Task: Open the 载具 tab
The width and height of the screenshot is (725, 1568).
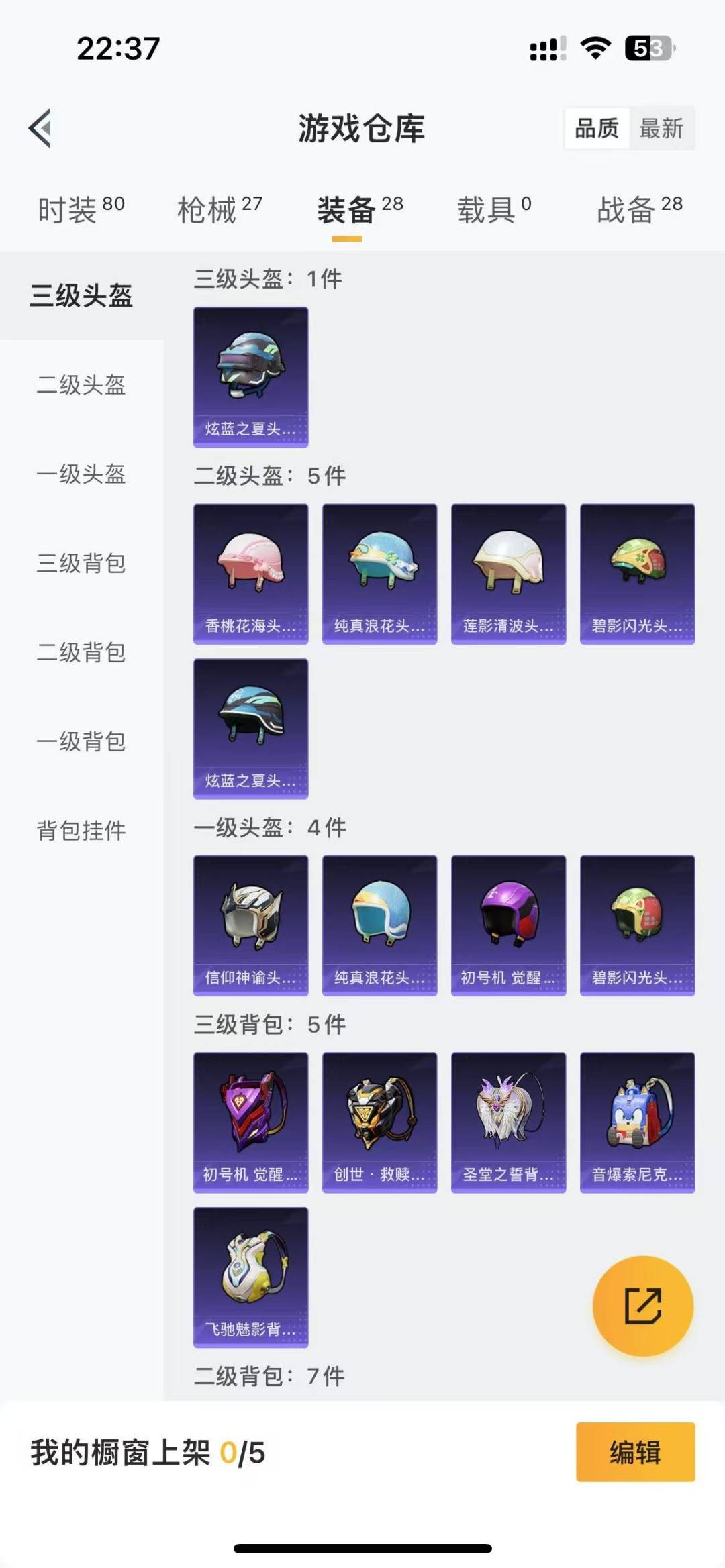Action: pyautogui.click(x=494, y=210)
